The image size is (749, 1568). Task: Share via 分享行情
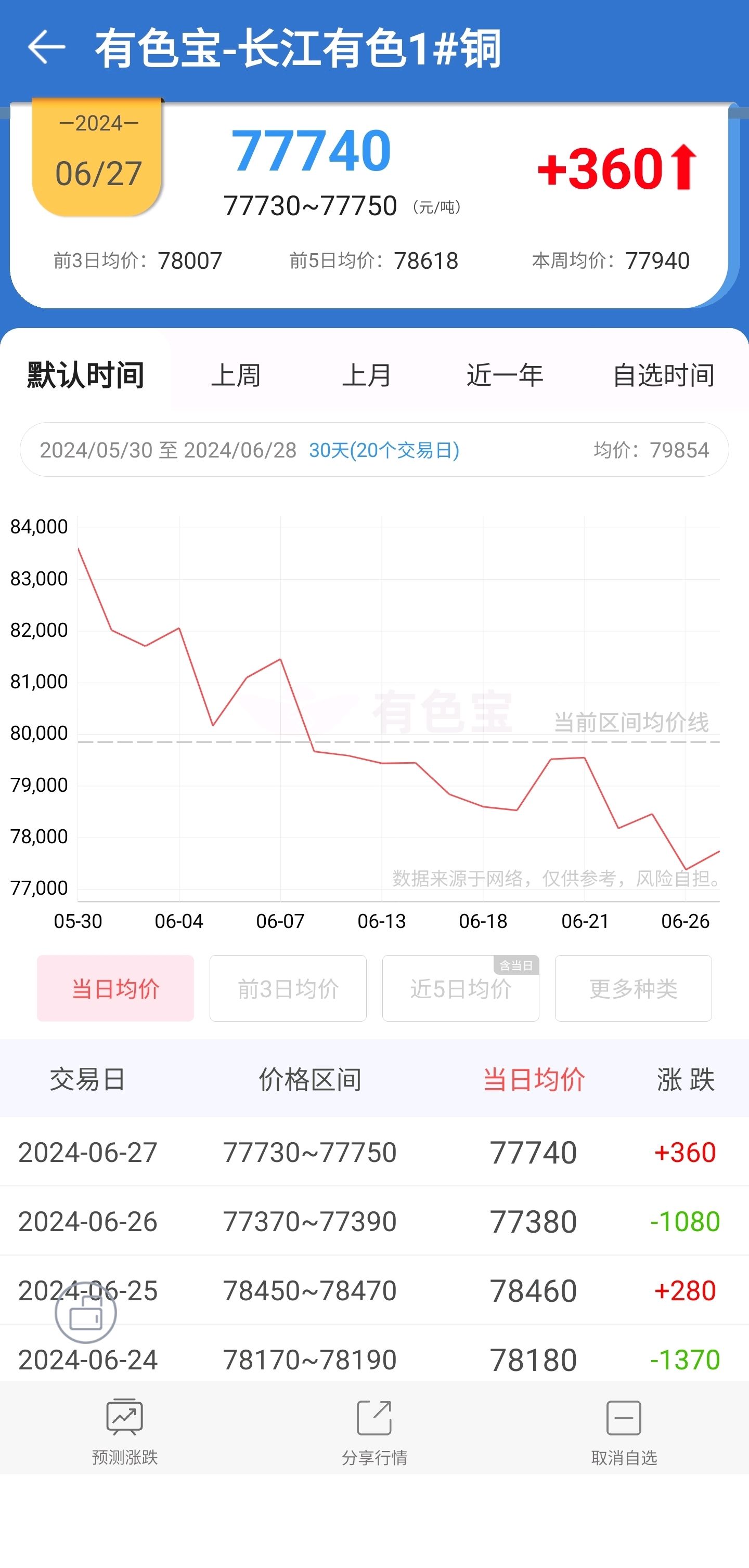tap(374, 1431)
